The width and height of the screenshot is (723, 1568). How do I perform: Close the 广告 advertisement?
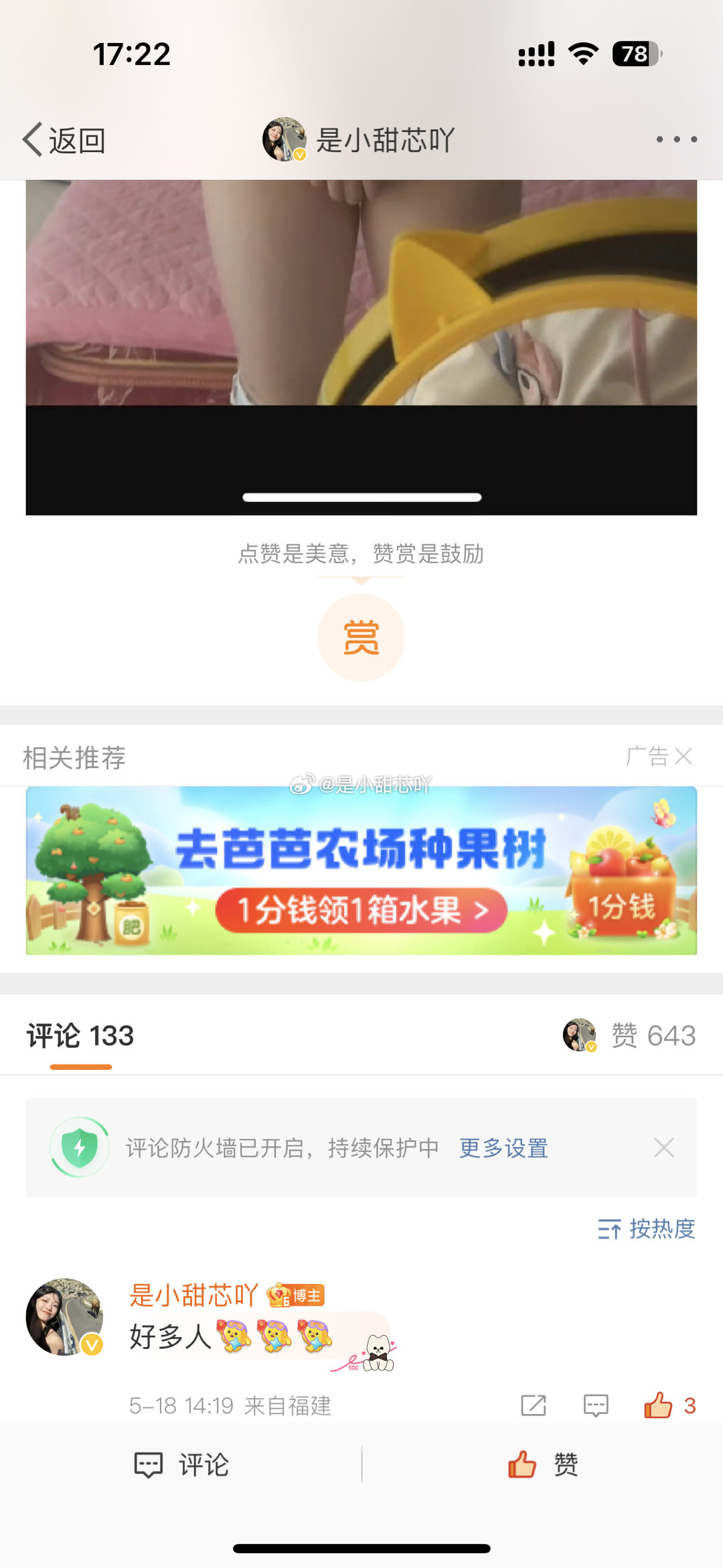pyautogui.click(x=684, y=757)
